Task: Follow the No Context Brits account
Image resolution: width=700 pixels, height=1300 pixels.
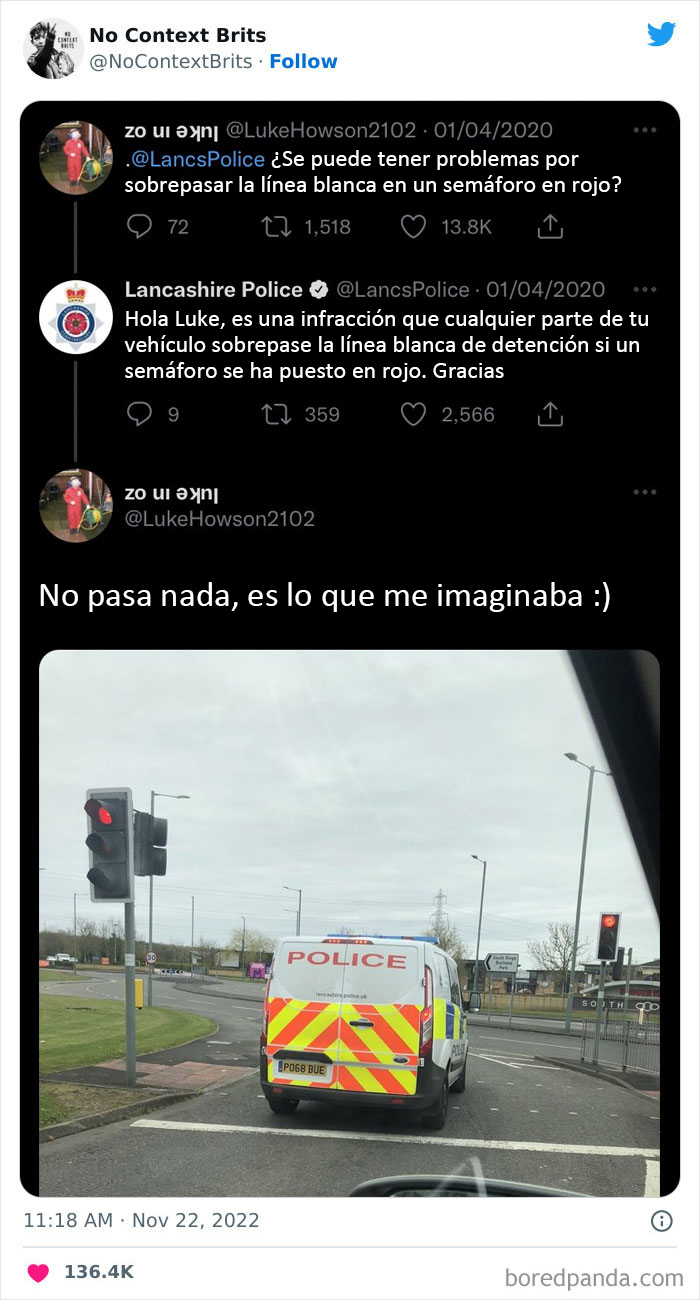Action: coord(303,62)
